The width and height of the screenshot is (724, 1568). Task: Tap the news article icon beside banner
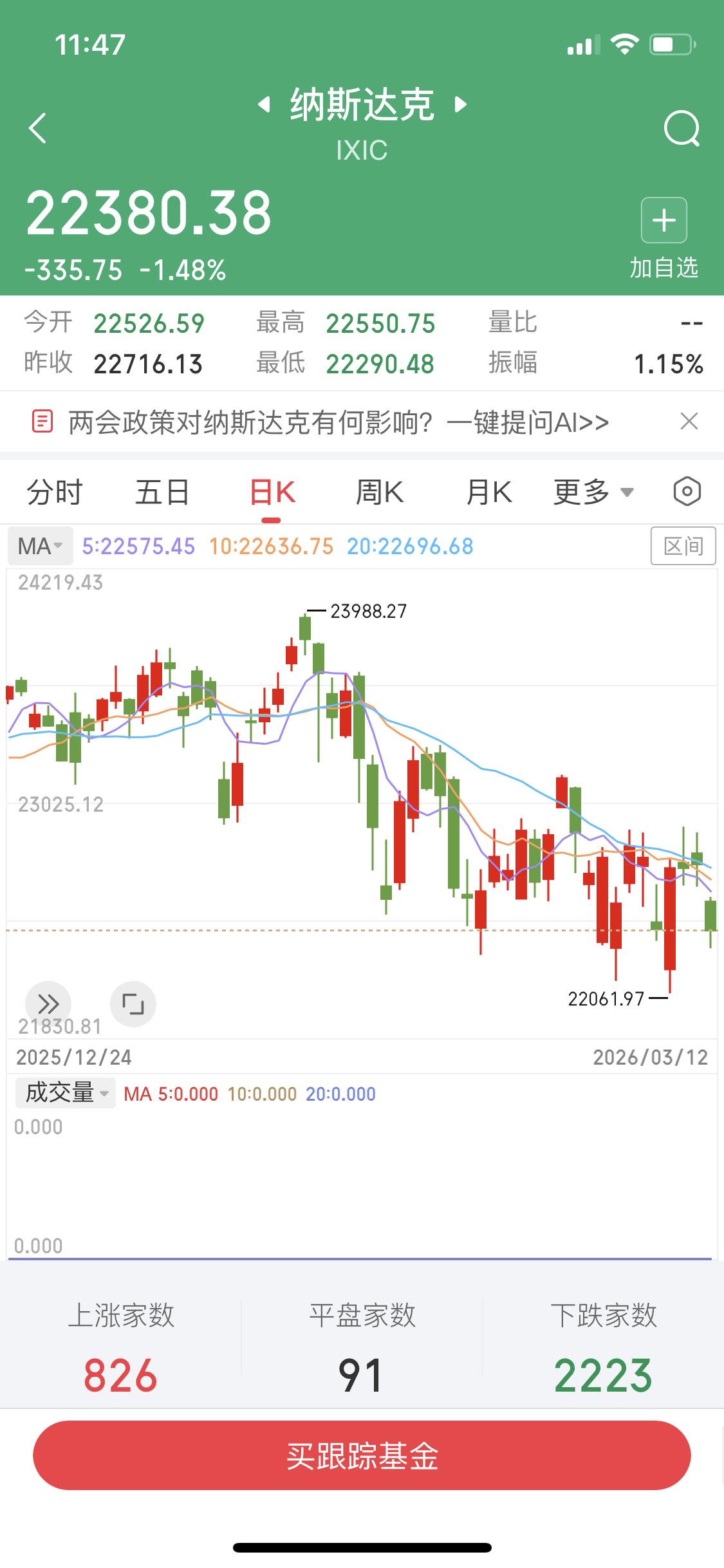click(42, 422)
